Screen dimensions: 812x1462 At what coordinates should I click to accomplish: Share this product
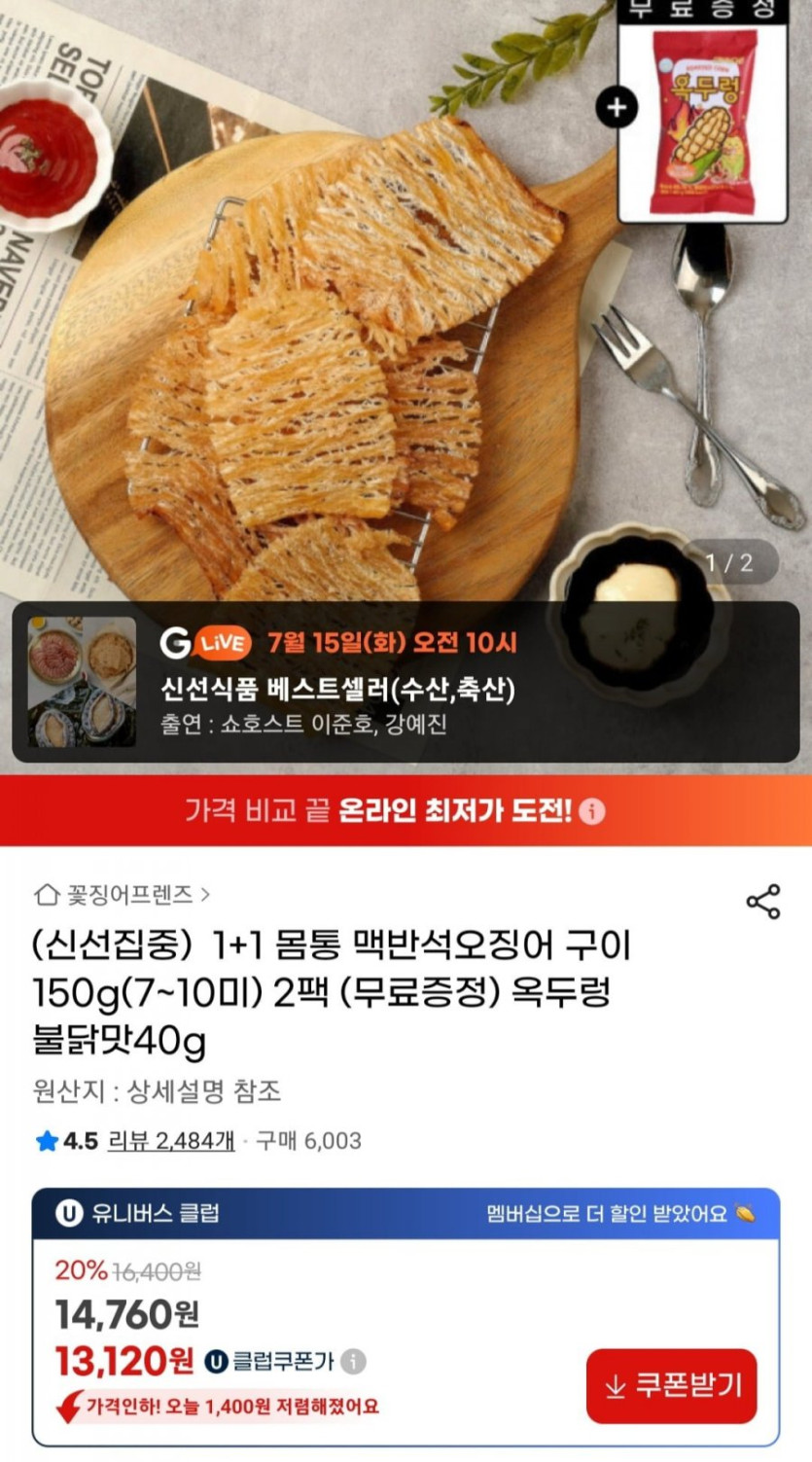[763, 902]
